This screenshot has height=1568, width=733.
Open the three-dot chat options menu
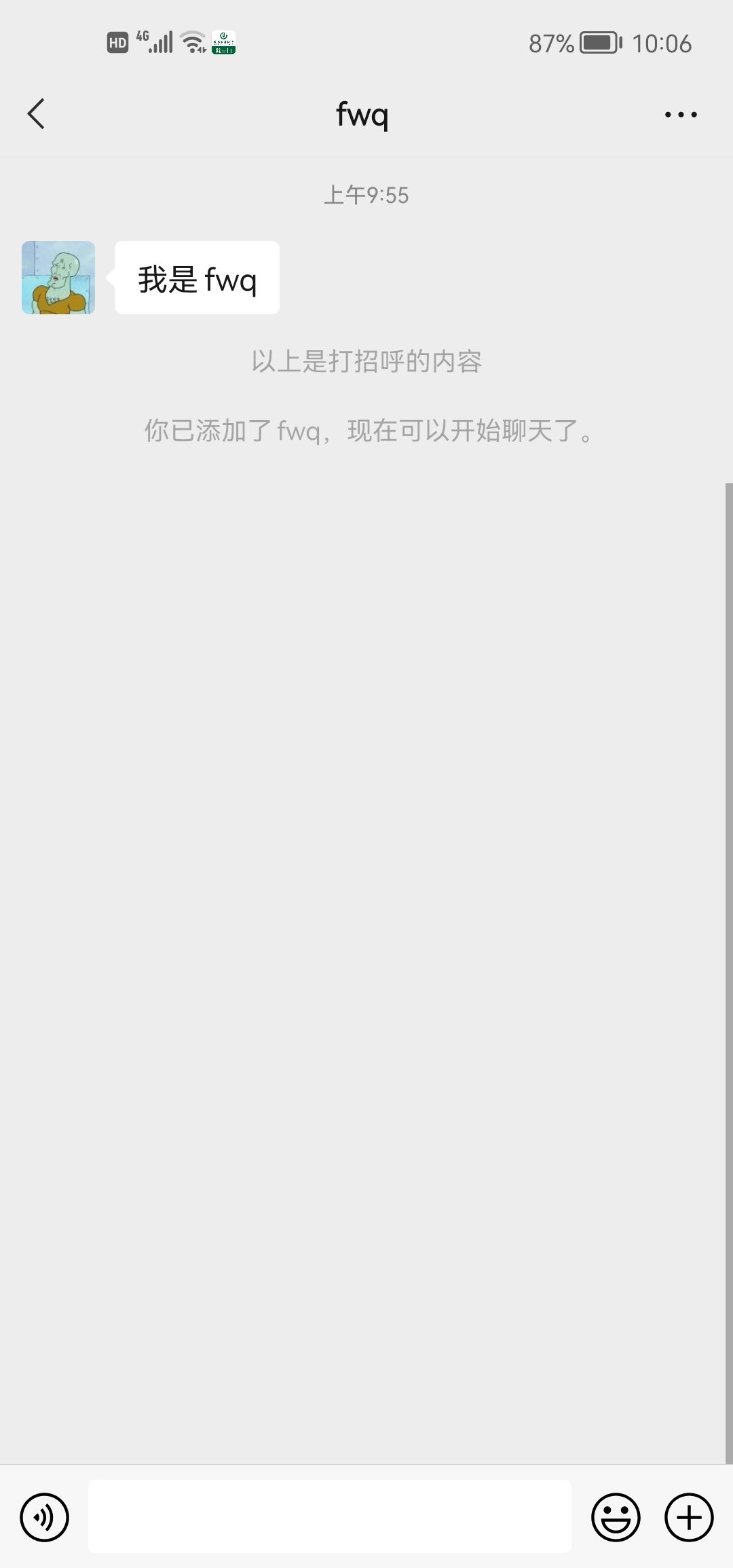coord(681,115)
